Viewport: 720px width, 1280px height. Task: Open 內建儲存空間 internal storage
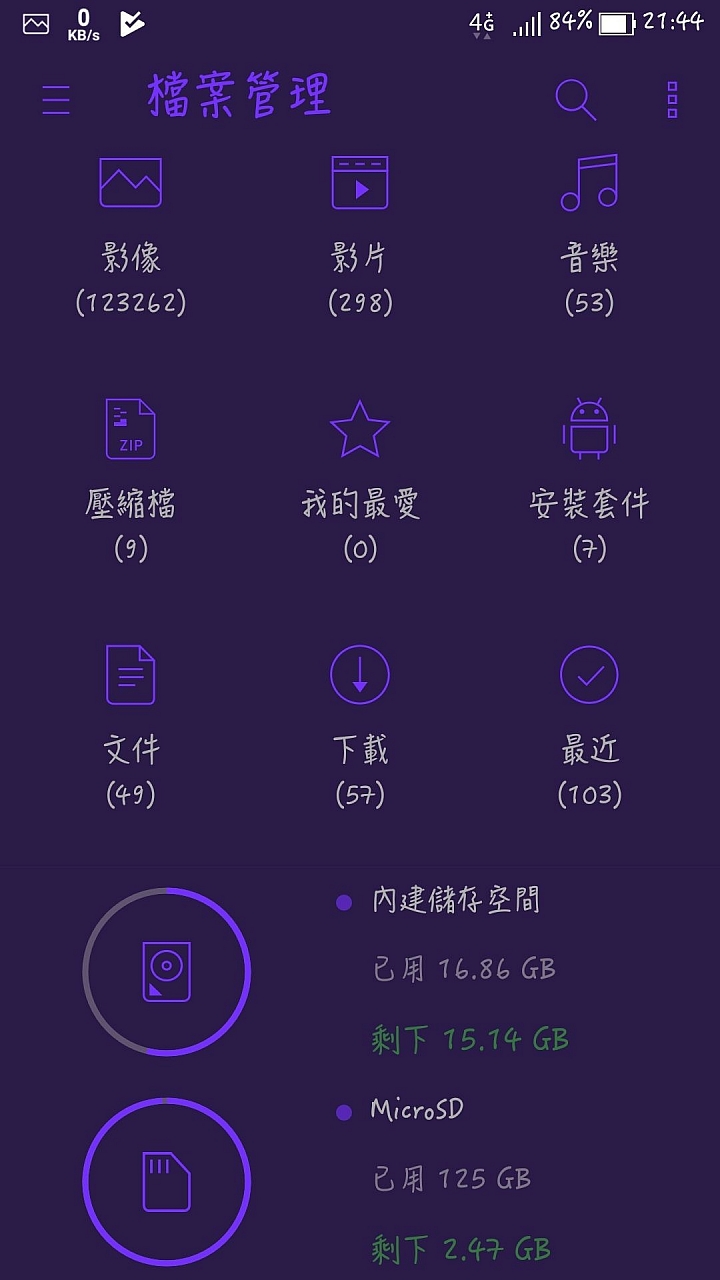(x=360, y=971)
